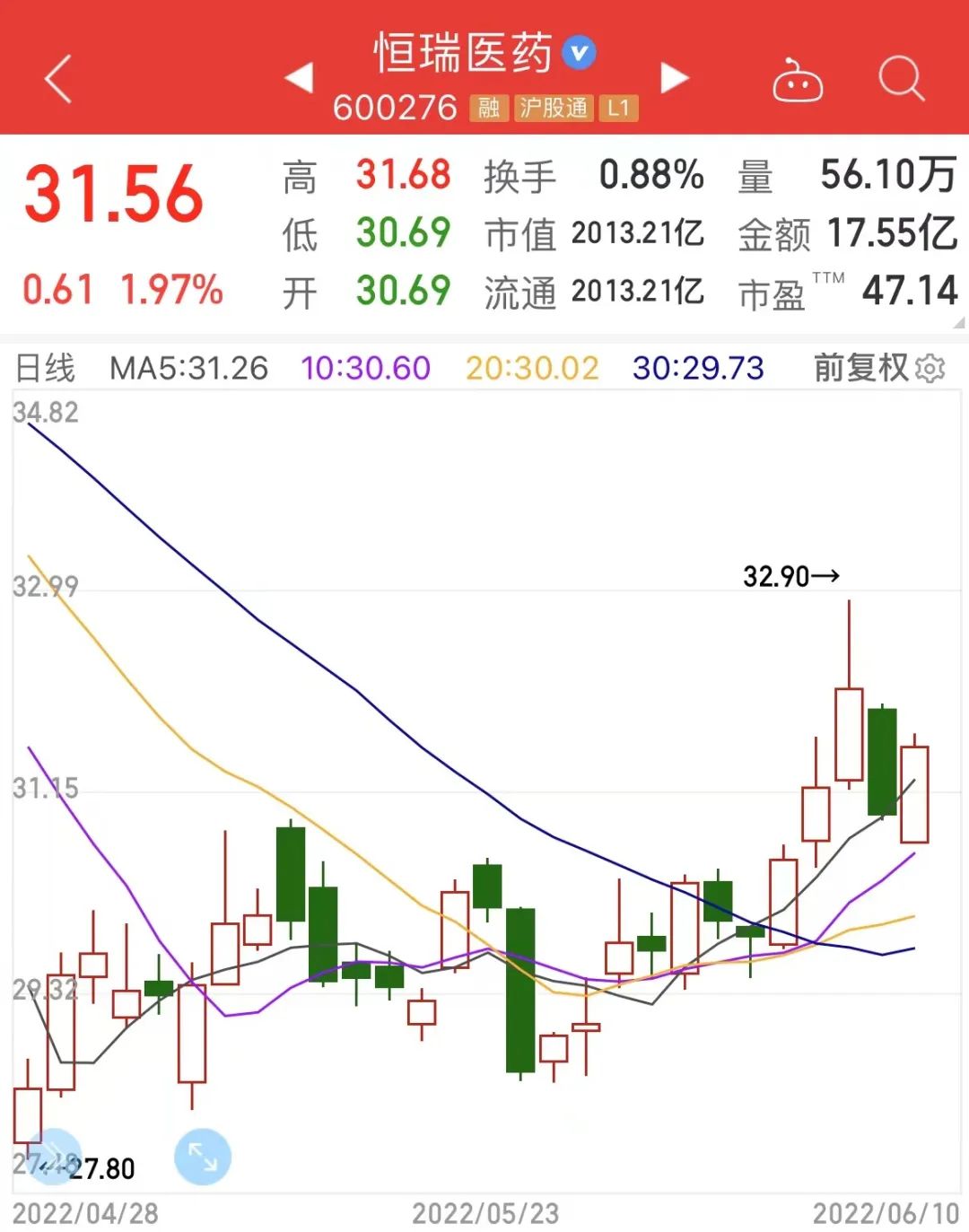
Task: Go back from the 恒瑞医药 page
Action: pyautogui.click(x=58, y=79)
